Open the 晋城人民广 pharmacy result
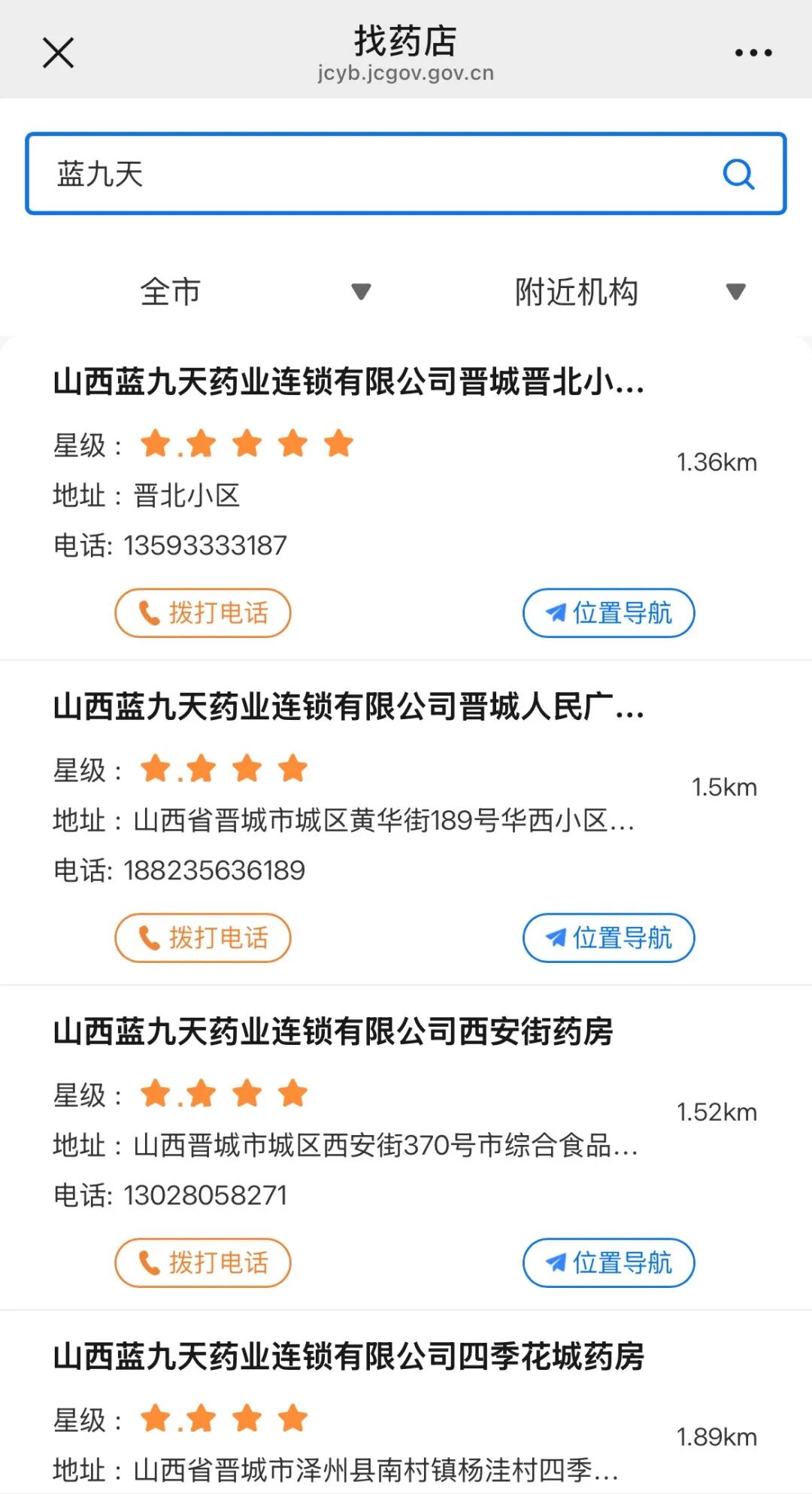The image size is (812, 1494). pyautogui.click(x=349, y=707)
